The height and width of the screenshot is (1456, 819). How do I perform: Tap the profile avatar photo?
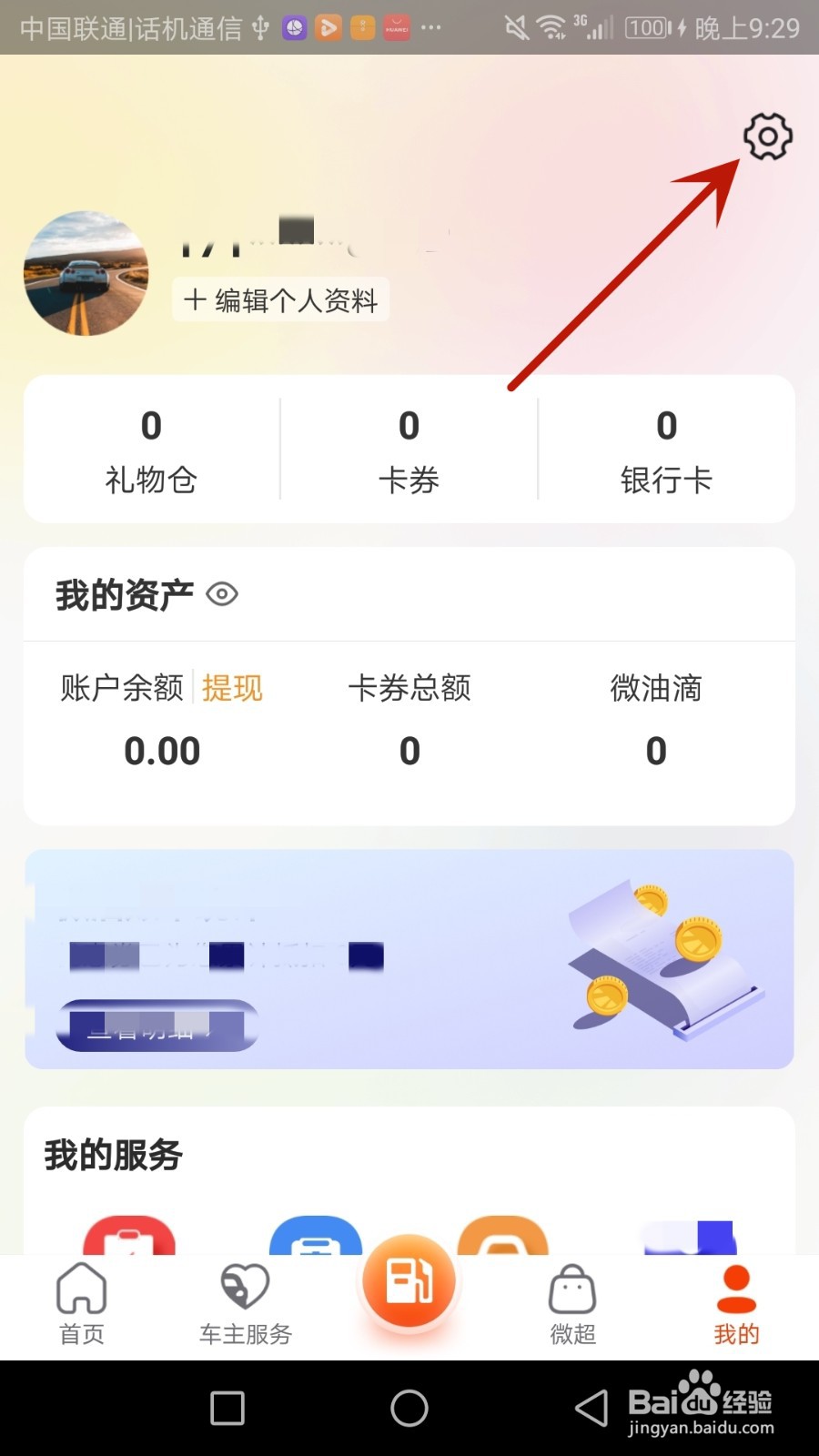[86, 273]
